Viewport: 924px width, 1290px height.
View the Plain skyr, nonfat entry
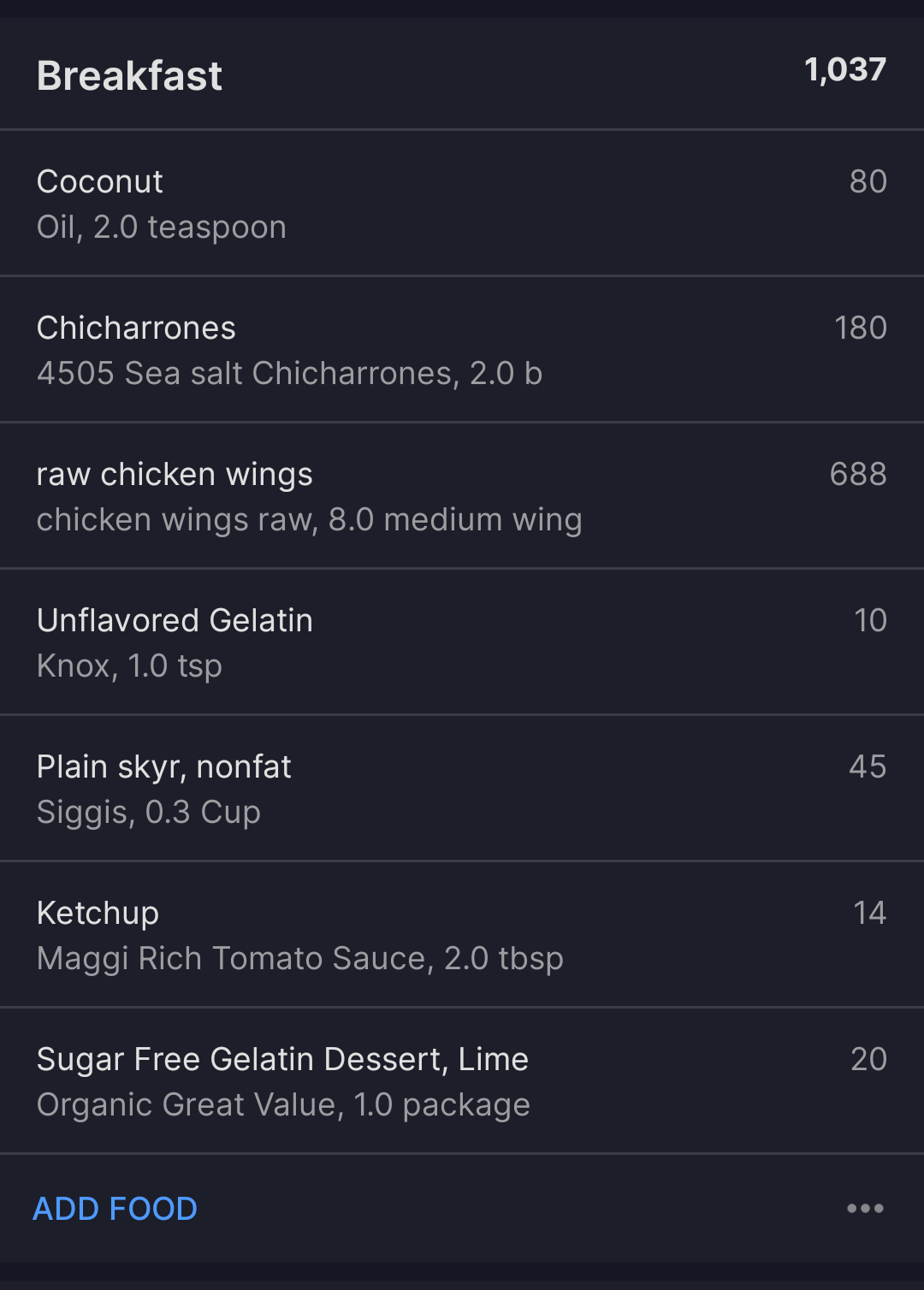point(462,789)
